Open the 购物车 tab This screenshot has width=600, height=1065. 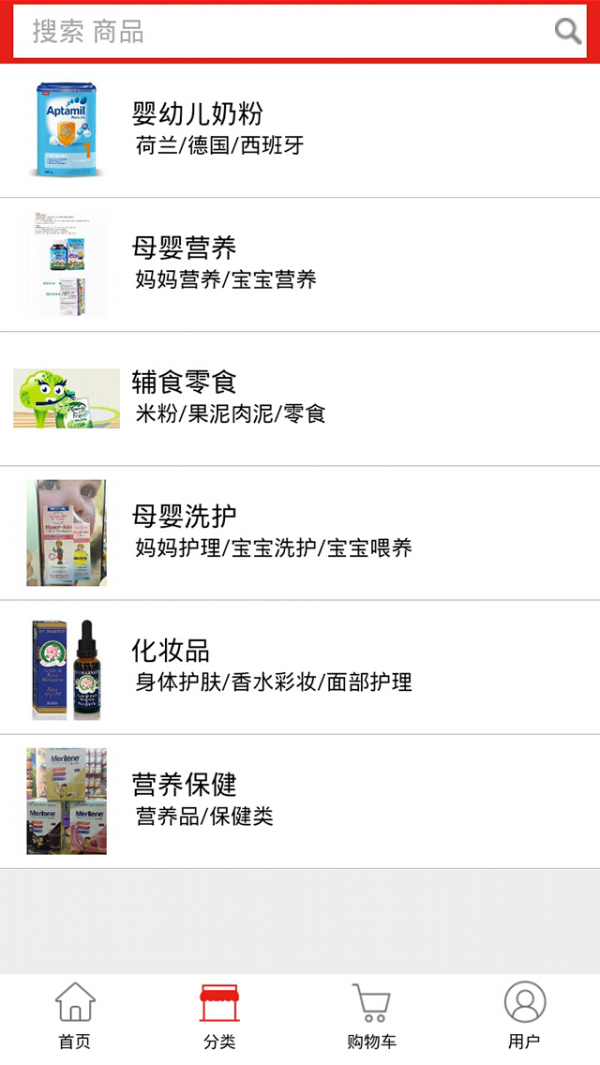pos(372,1016)
